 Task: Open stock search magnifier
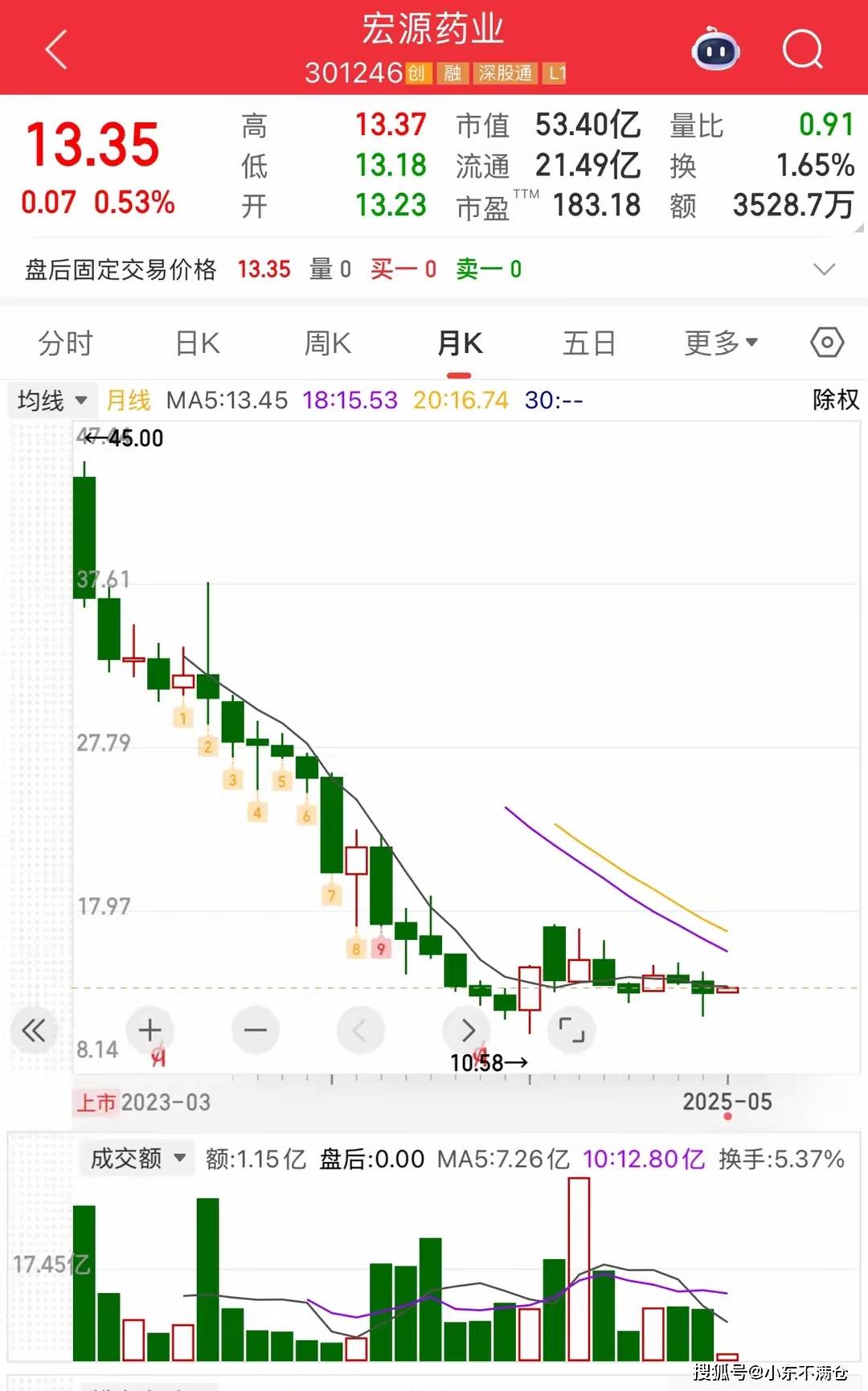coord(803,51)
